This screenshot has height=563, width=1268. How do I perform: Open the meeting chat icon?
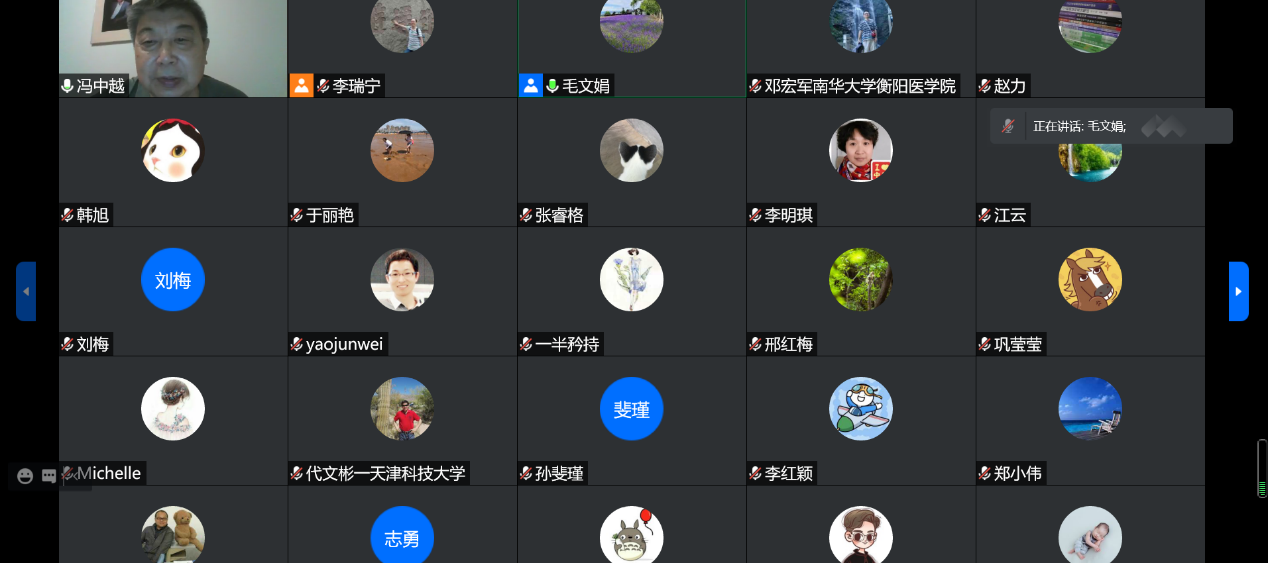tap(48, 476)
